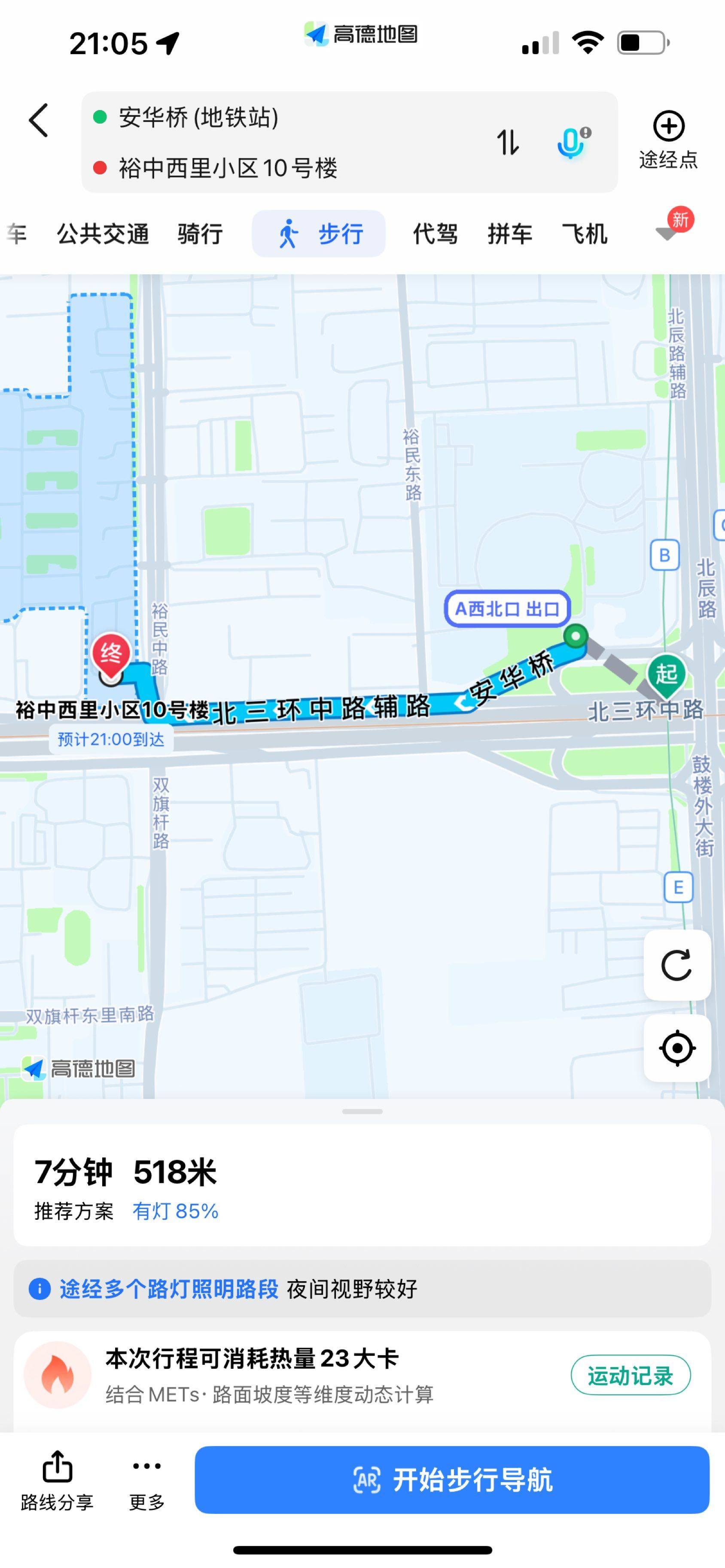The height and width of the screenshot is (1568, 725).
Task: Activate the voice input microphone
Action: (x=572, y=143)
